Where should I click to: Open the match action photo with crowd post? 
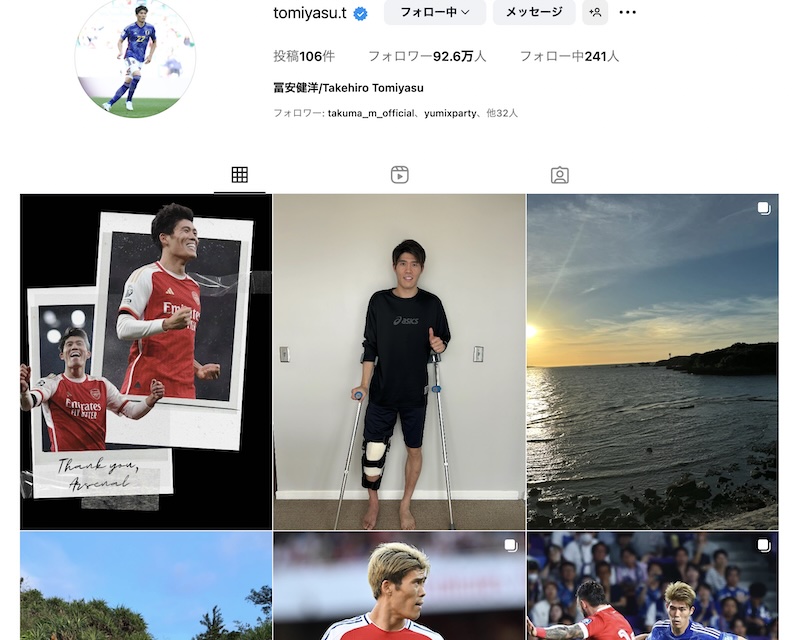point(652,588)
